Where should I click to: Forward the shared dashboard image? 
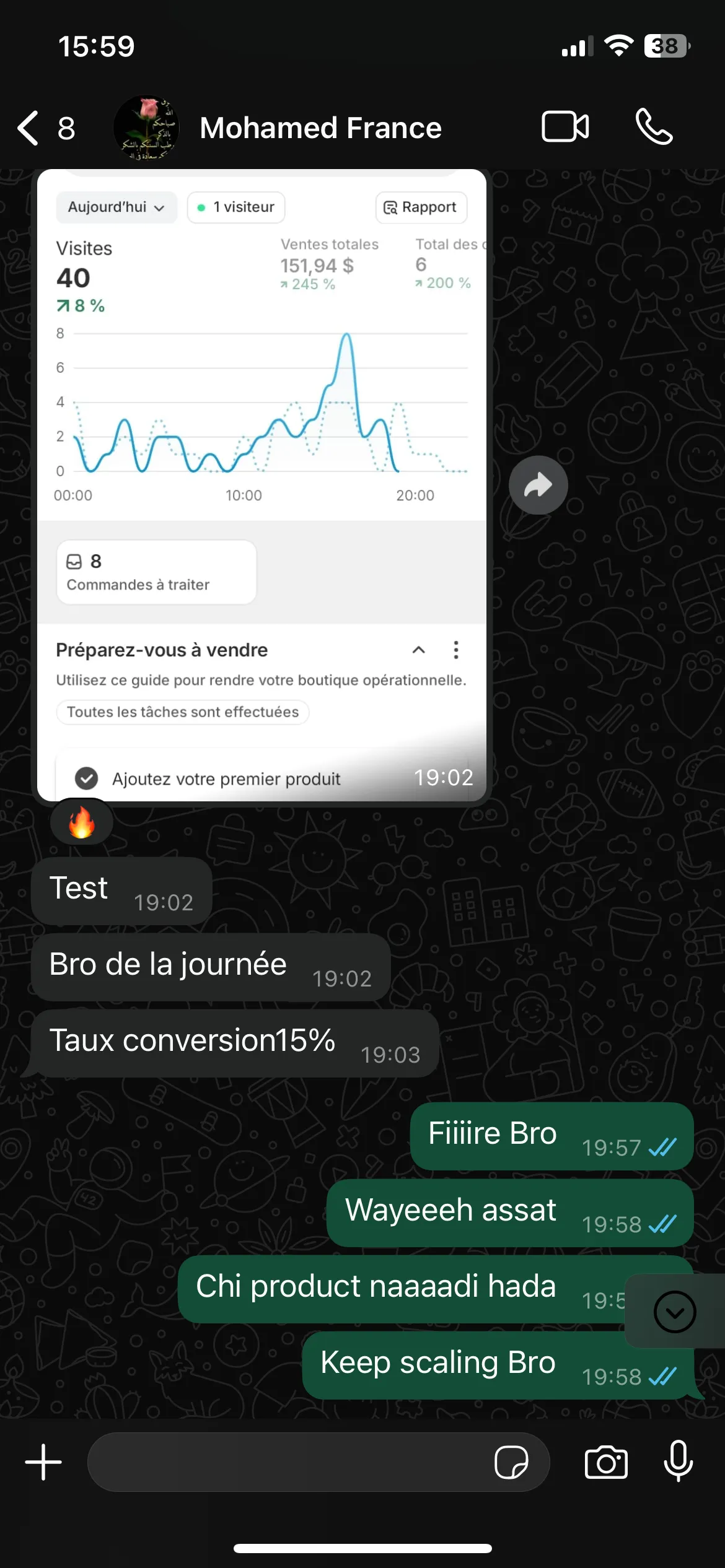pyautogui.click(x=538, y=485)
